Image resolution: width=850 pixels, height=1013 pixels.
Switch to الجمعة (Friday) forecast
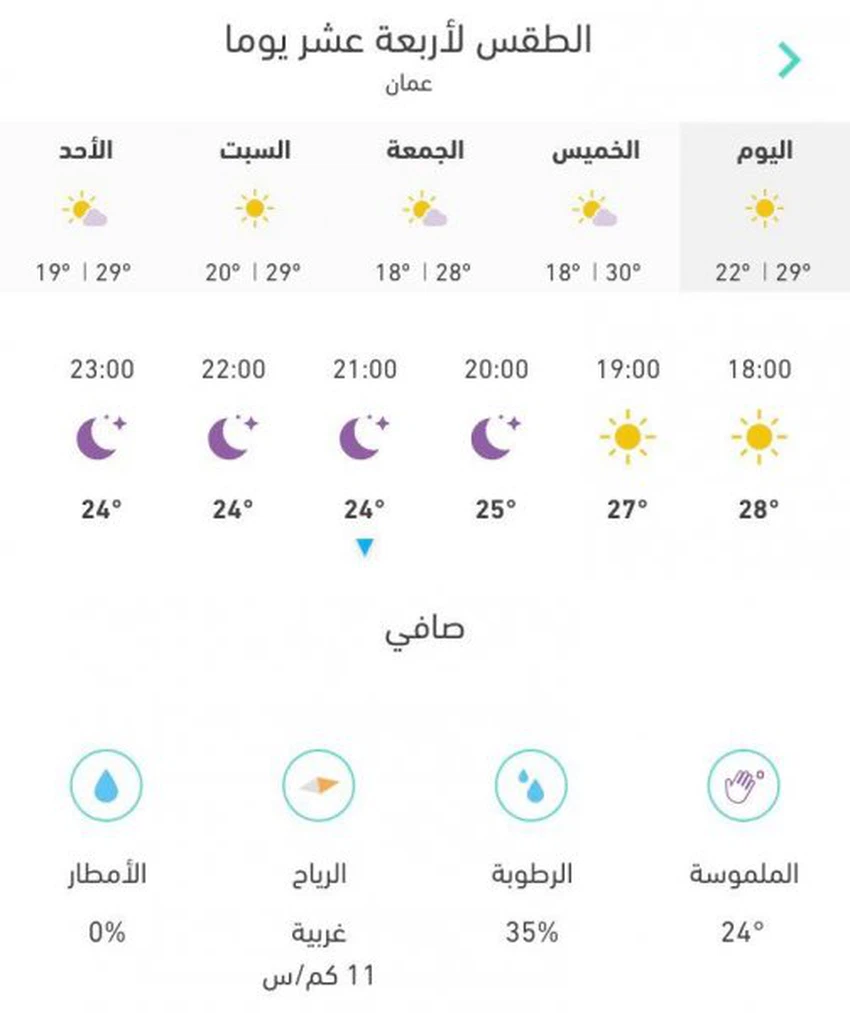coord(425,208)
